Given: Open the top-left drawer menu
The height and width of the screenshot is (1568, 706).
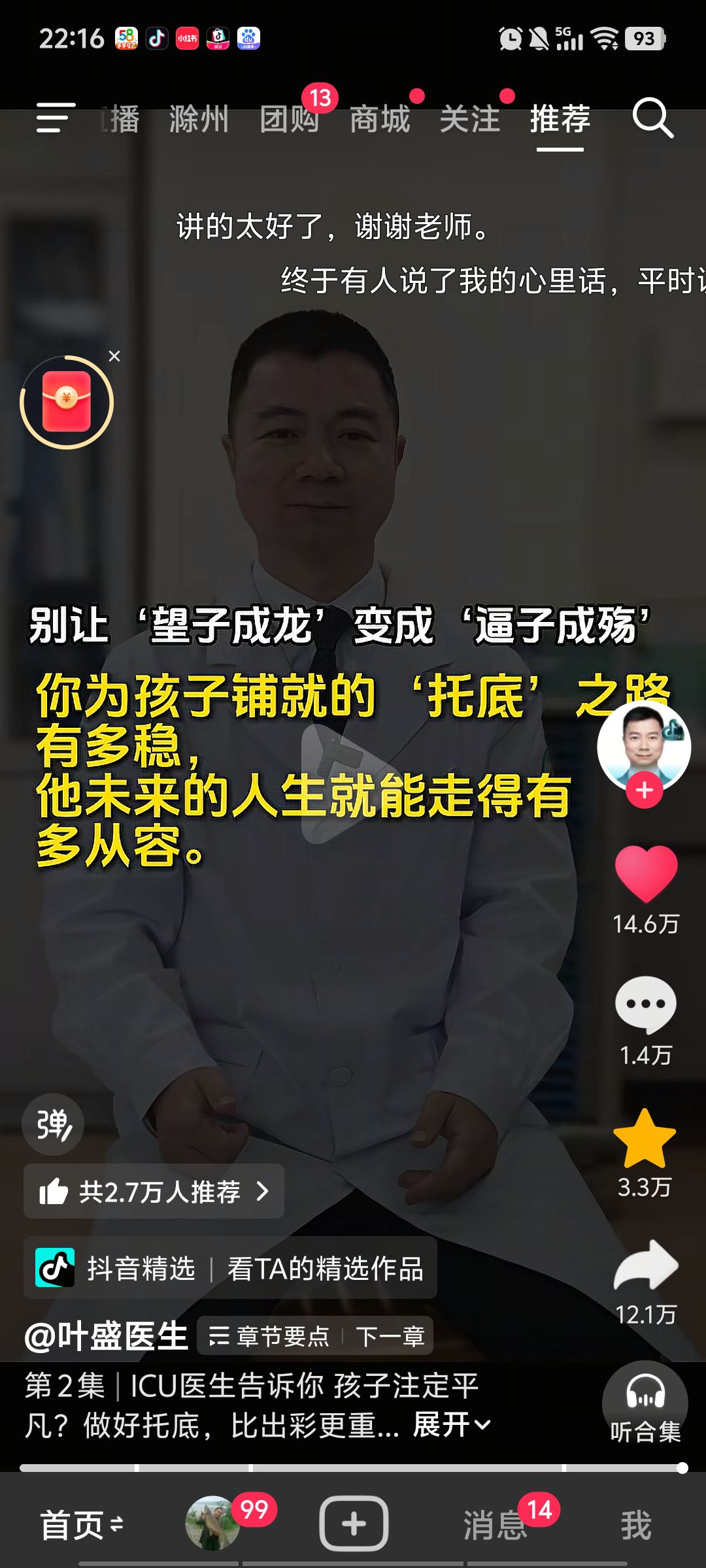Looking at the screenshot, I should 56,118.
